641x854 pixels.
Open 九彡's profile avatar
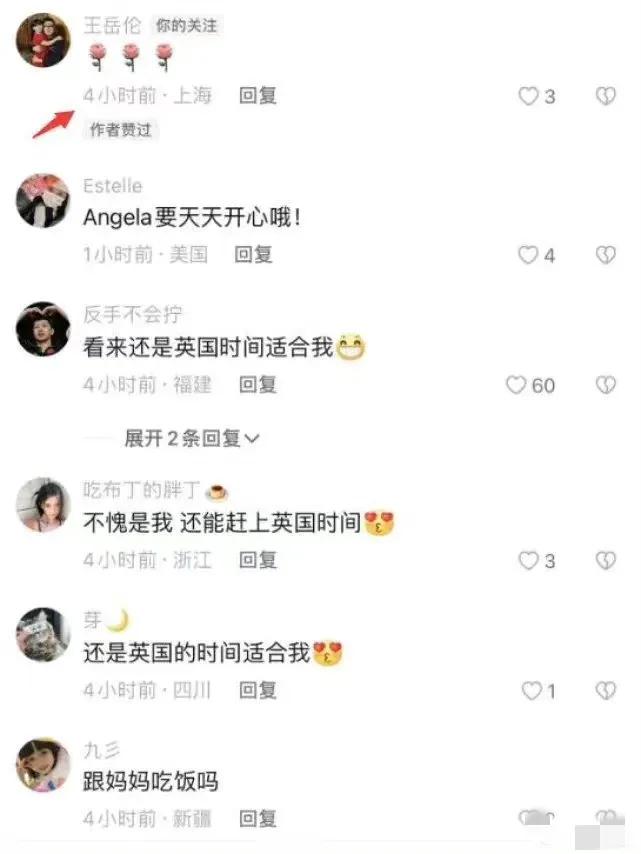(x=43, y=765)
